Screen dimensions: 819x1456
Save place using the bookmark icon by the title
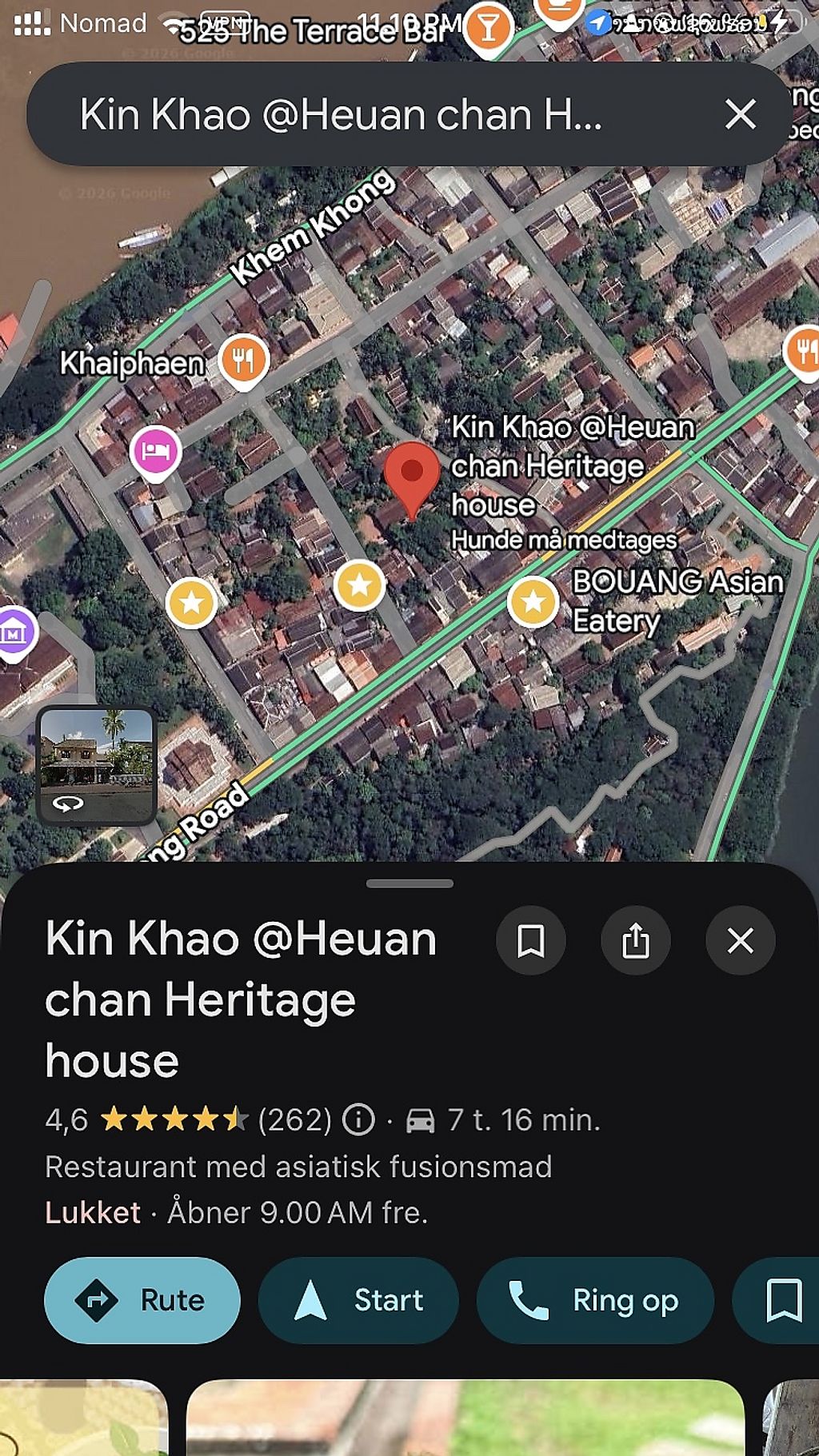(x=531, y=940)
